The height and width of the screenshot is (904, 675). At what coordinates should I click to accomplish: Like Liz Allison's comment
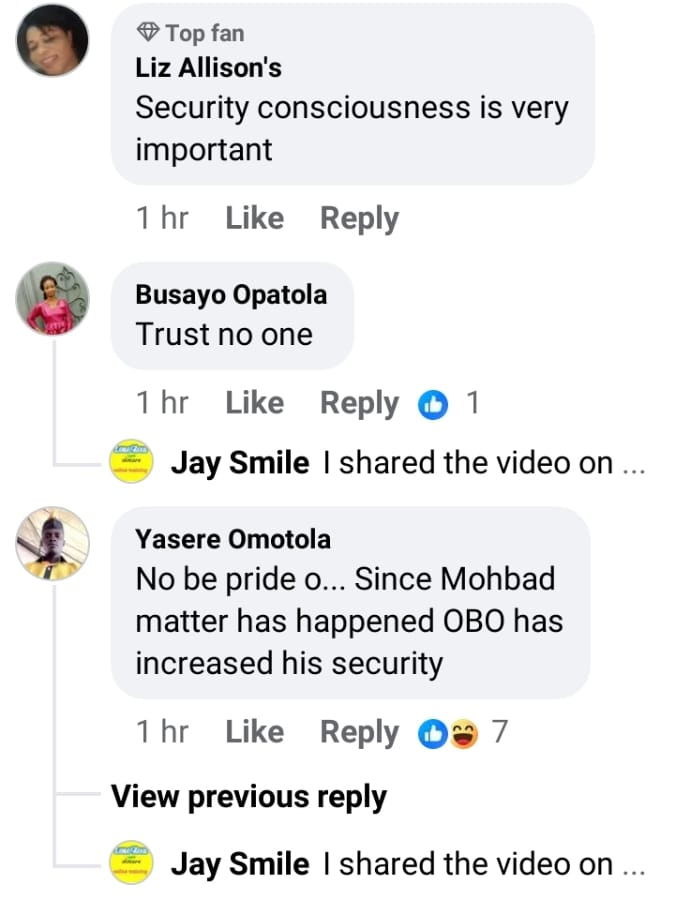[x=254, y=218]
